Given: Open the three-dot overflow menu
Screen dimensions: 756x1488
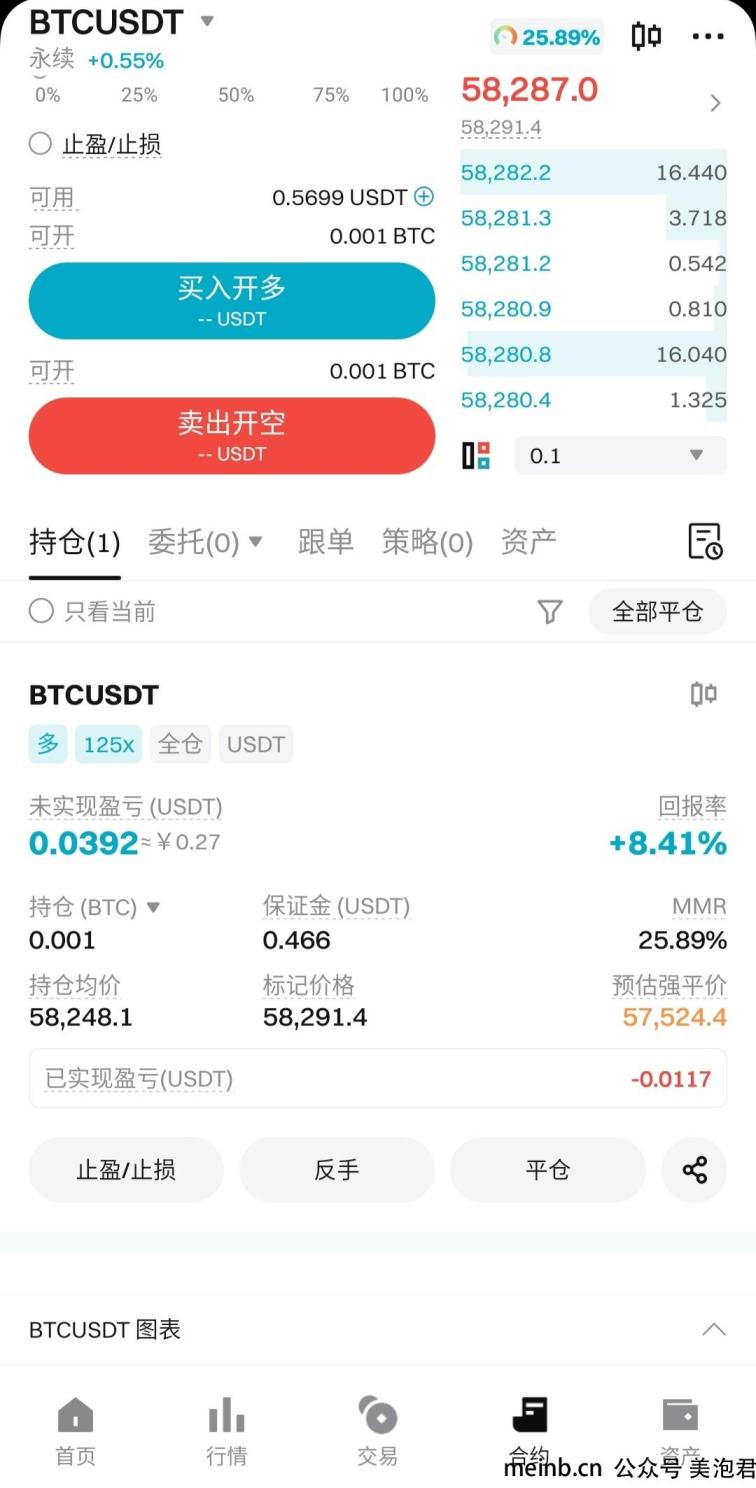Looking at the screenshot, I should (708, 37).
